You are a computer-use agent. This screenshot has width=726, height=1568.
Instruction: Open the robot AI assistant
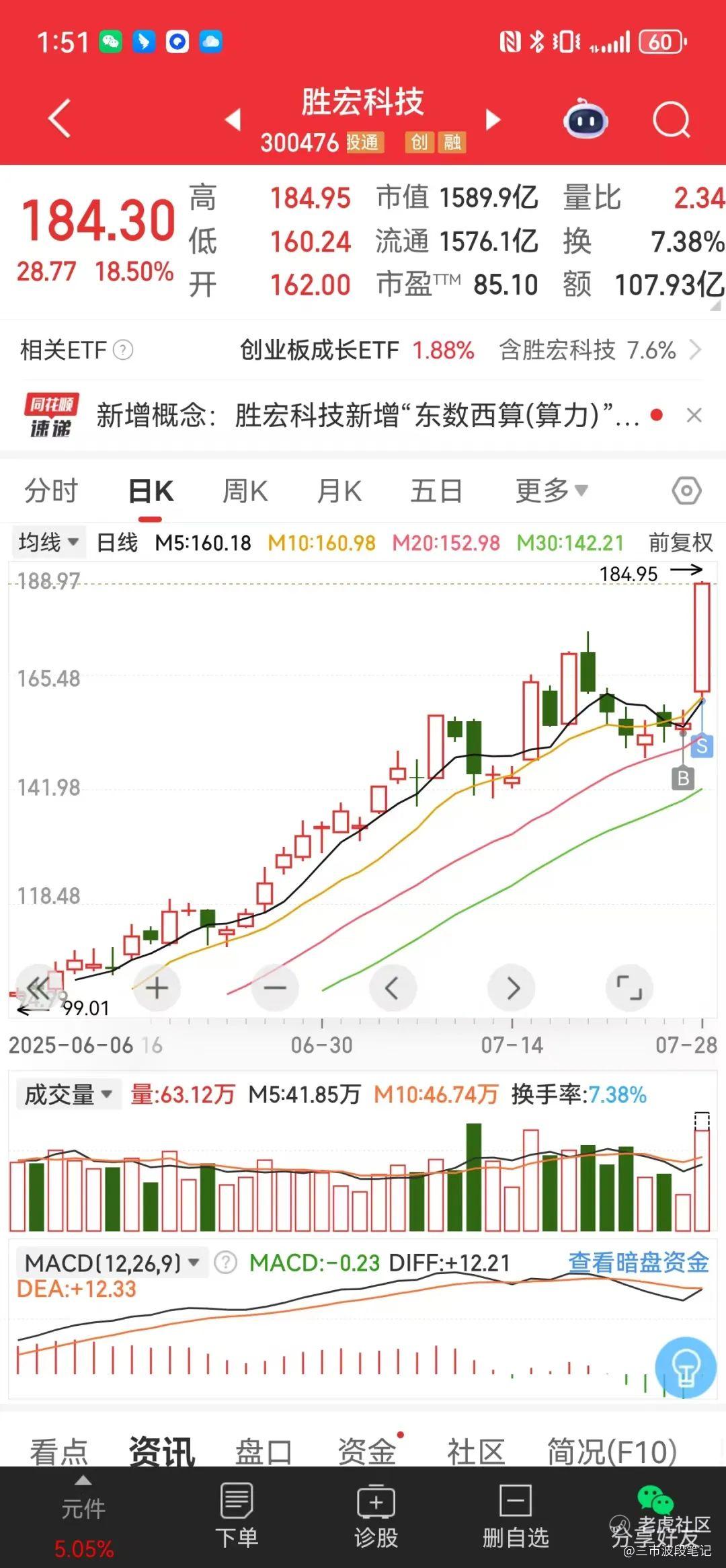pos(586,120)
